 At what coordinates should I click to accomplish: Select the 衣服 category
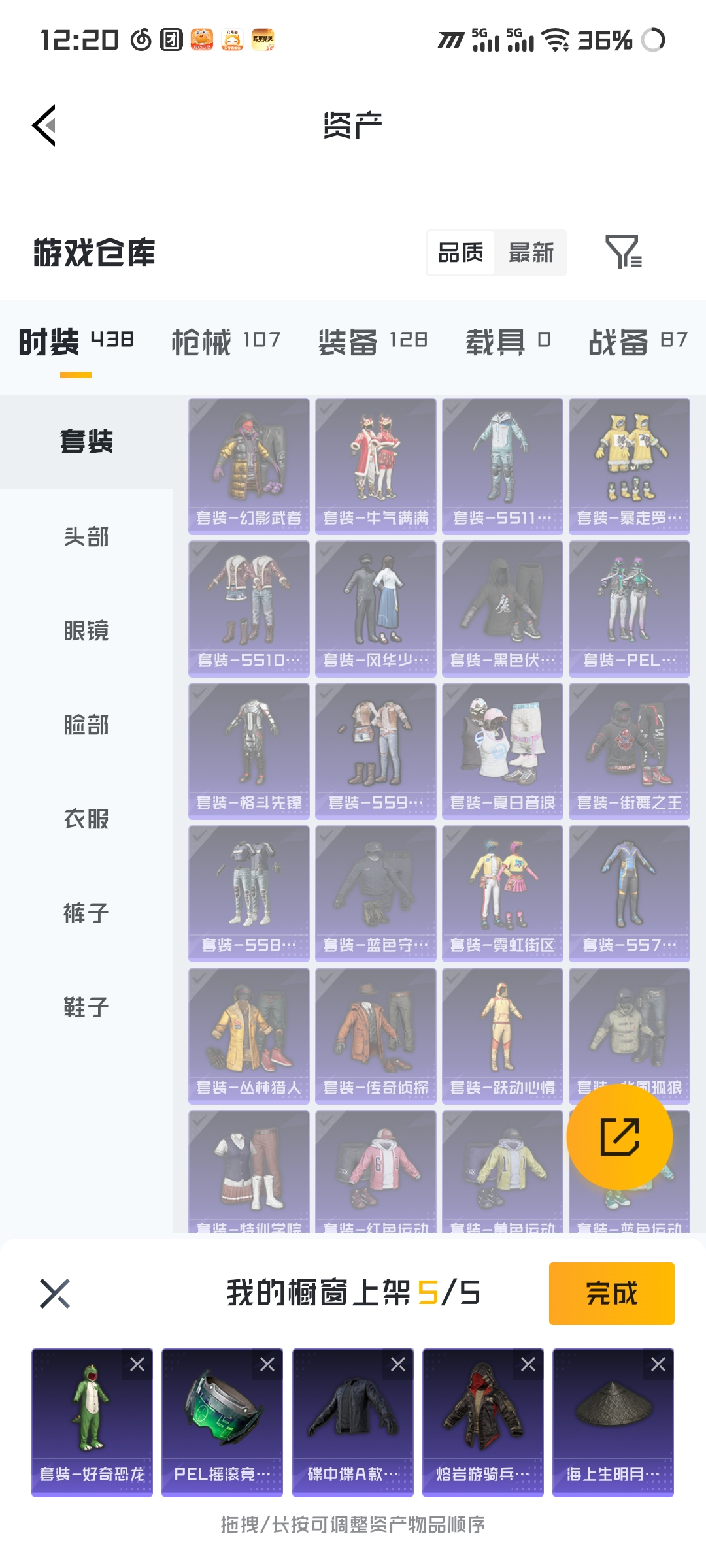pyautogui.click(x=86, y=819)
